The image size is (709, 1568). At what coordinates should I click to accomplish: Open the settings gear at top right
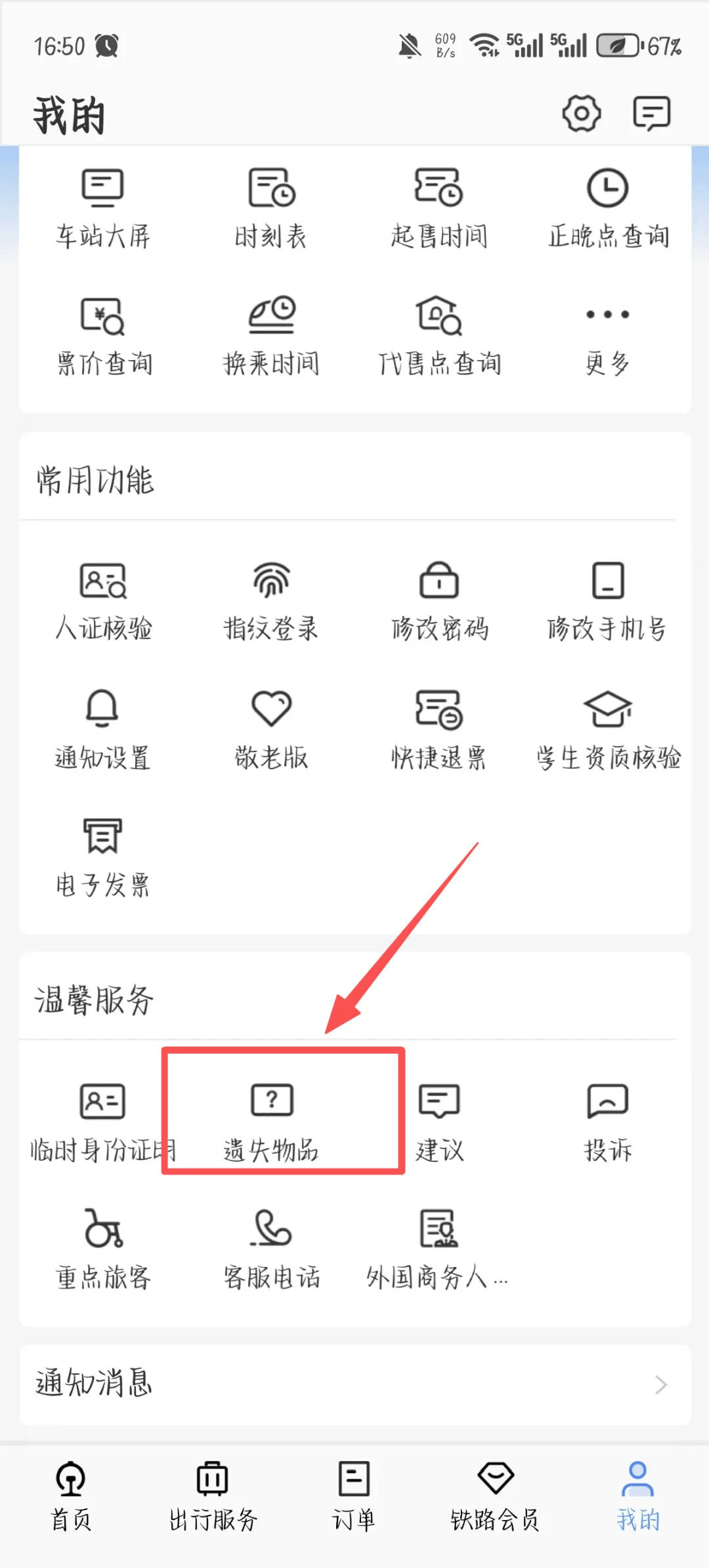580,113
